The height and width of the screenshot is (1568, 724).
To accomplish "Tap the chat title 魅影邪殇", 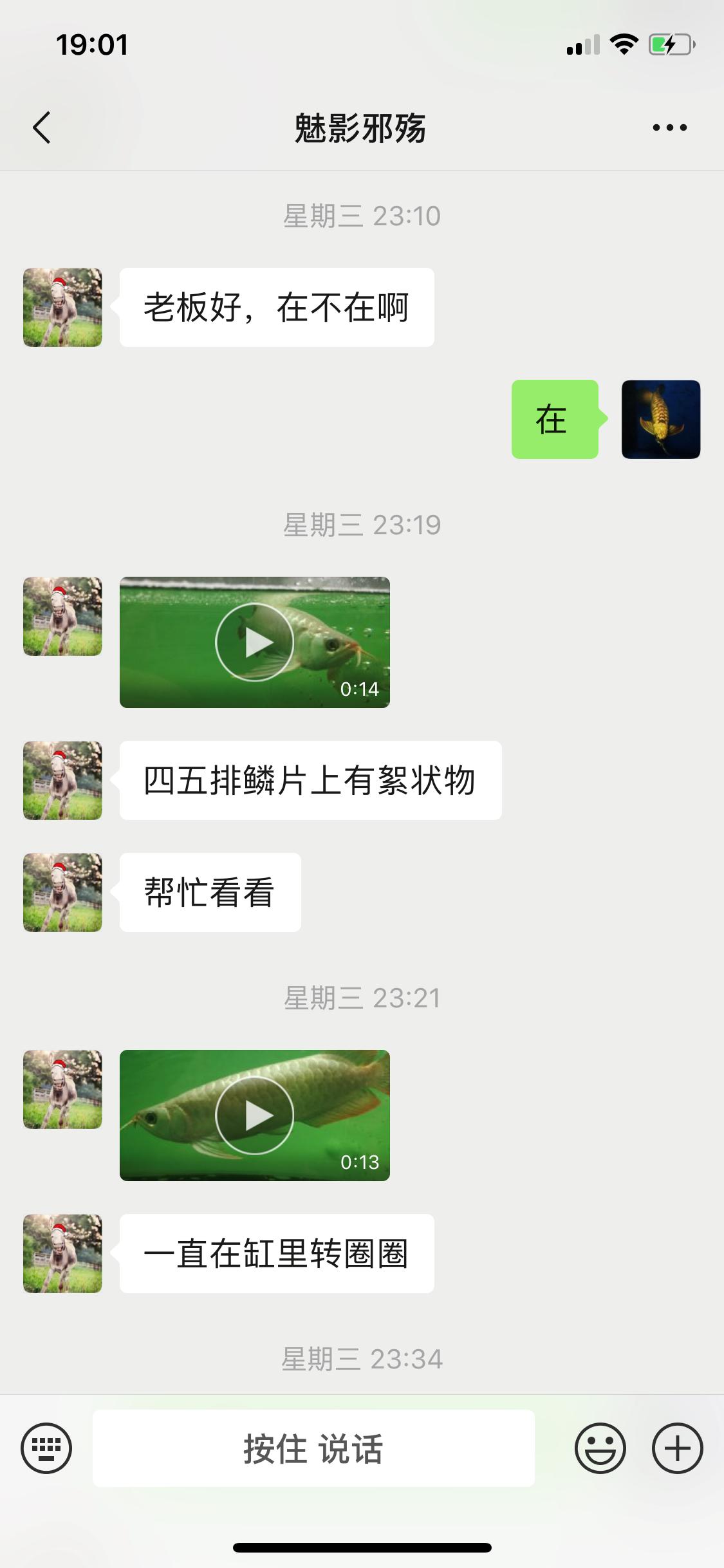I will coord(362,127).
